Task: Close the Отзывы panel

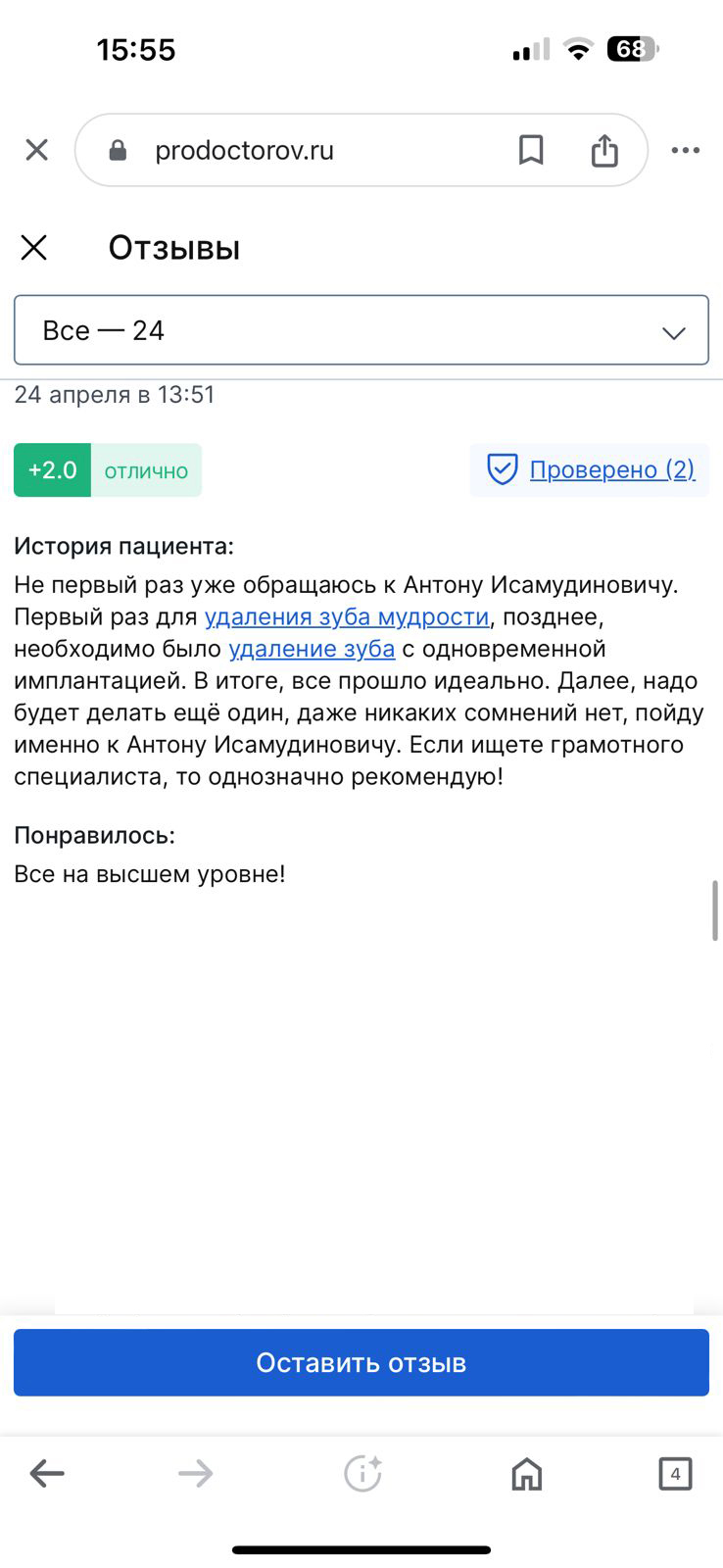Action: tap(34, 248)
